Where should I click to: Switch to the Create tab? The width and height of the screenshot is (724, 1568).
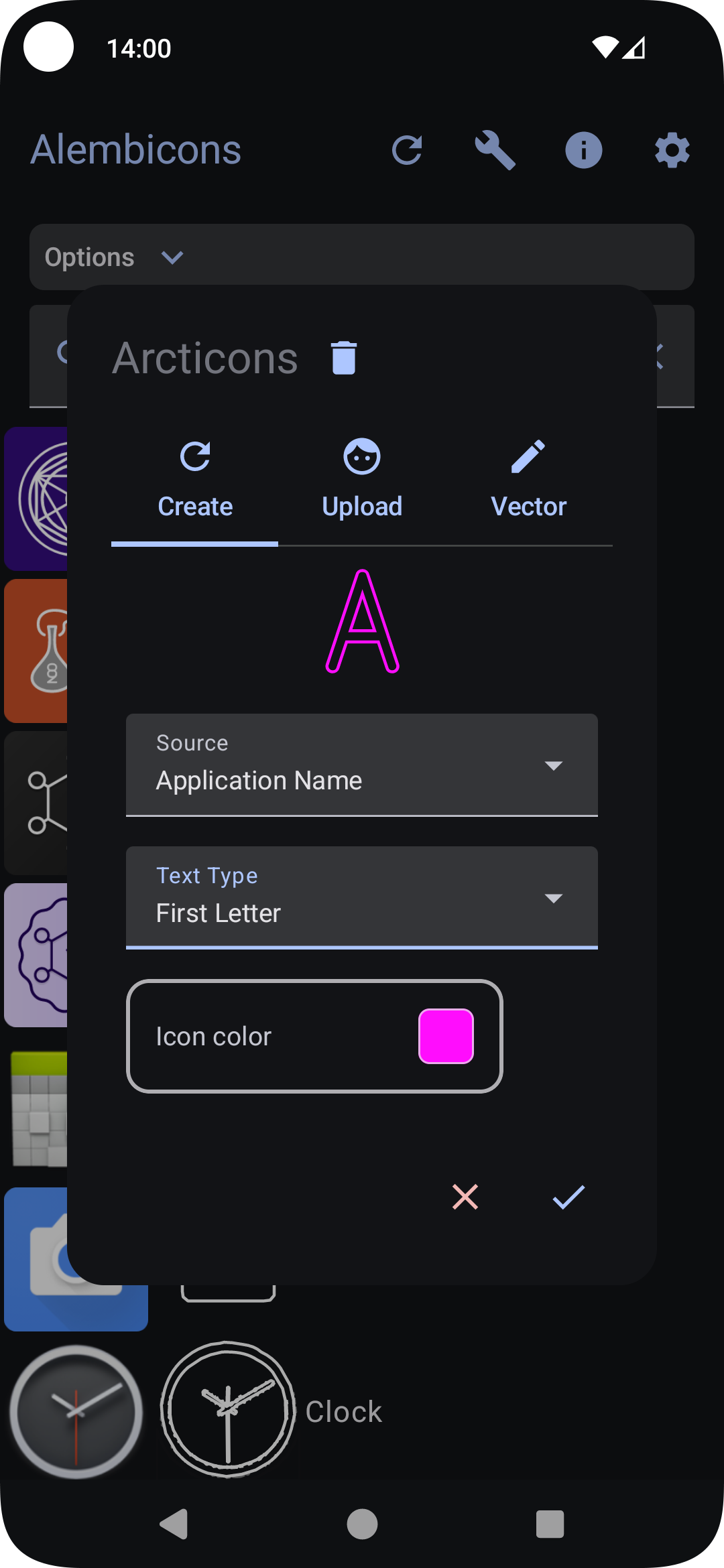pos(195,481)
